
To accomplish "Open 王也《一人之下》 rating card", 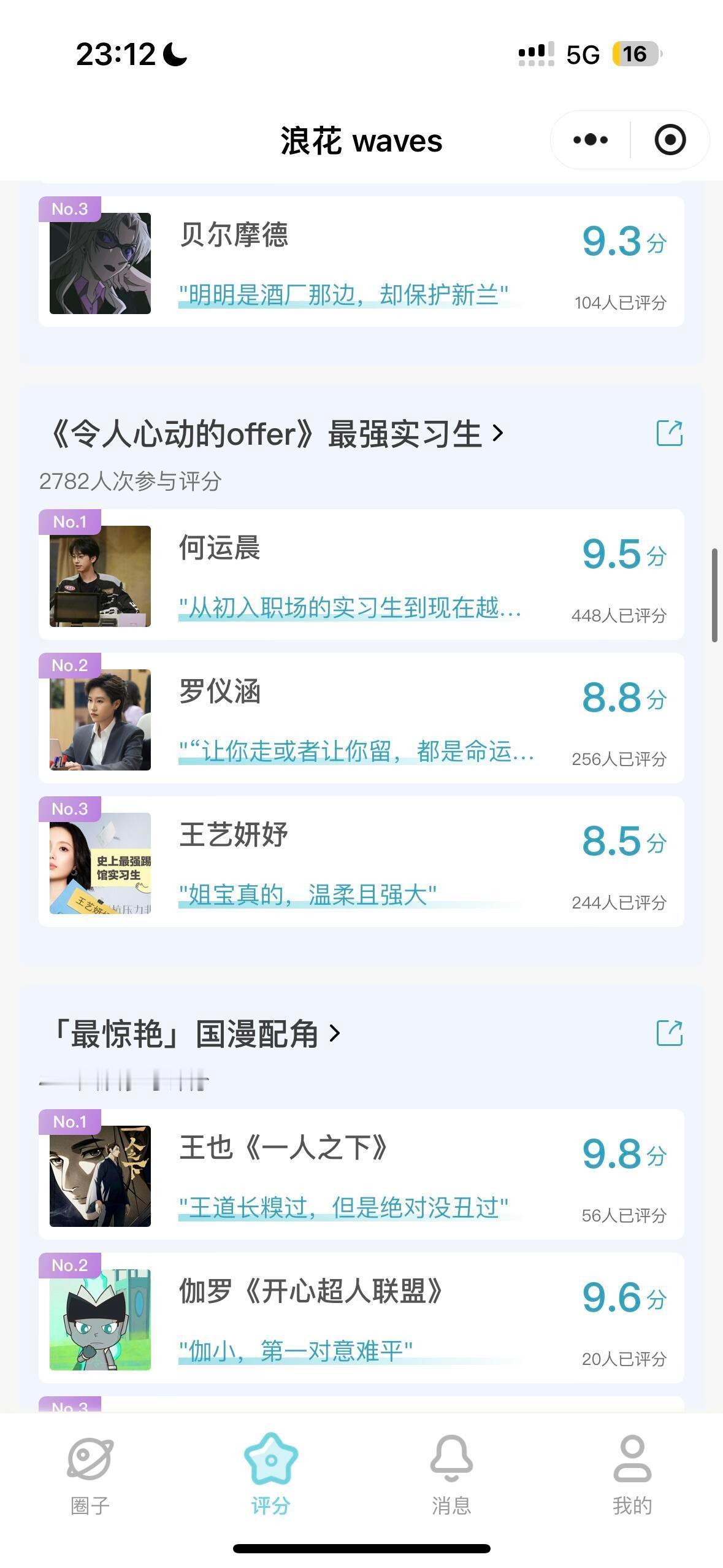I will pyautogui.click(x=361, y=1174).
